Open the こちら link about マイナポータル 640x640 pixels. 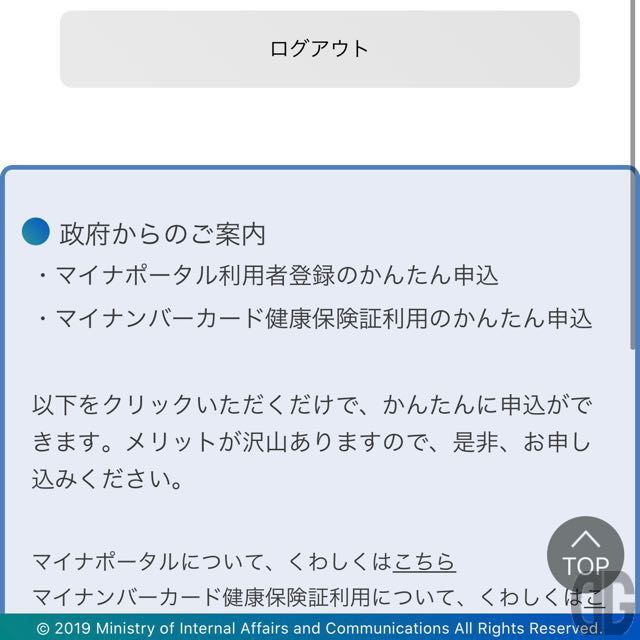click(425, 561)
